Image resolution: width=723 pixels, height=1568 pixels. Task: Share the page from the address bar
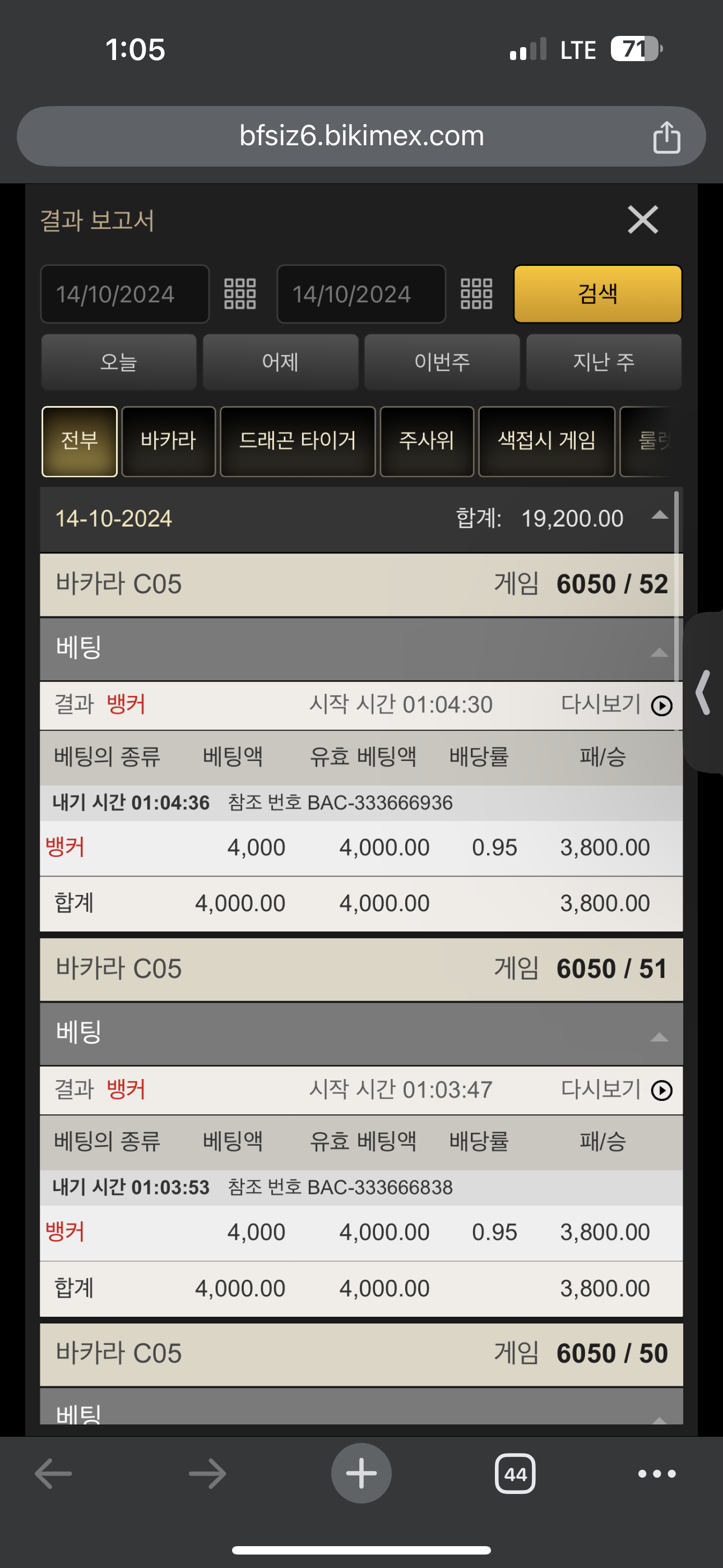[666, 136]
